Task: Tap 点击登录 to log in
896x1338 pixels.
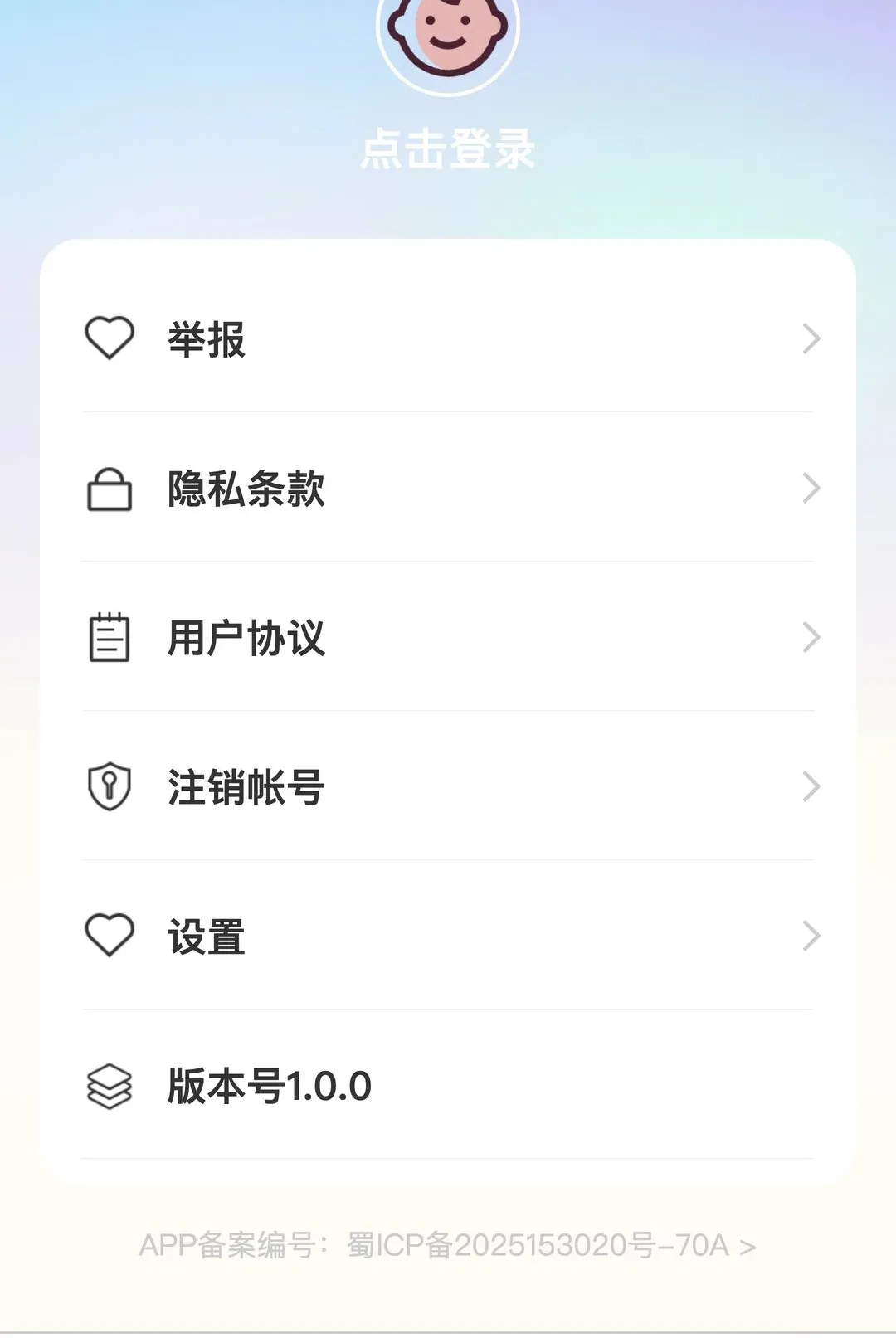Action: pyautogui.click(x=448, y=149)
